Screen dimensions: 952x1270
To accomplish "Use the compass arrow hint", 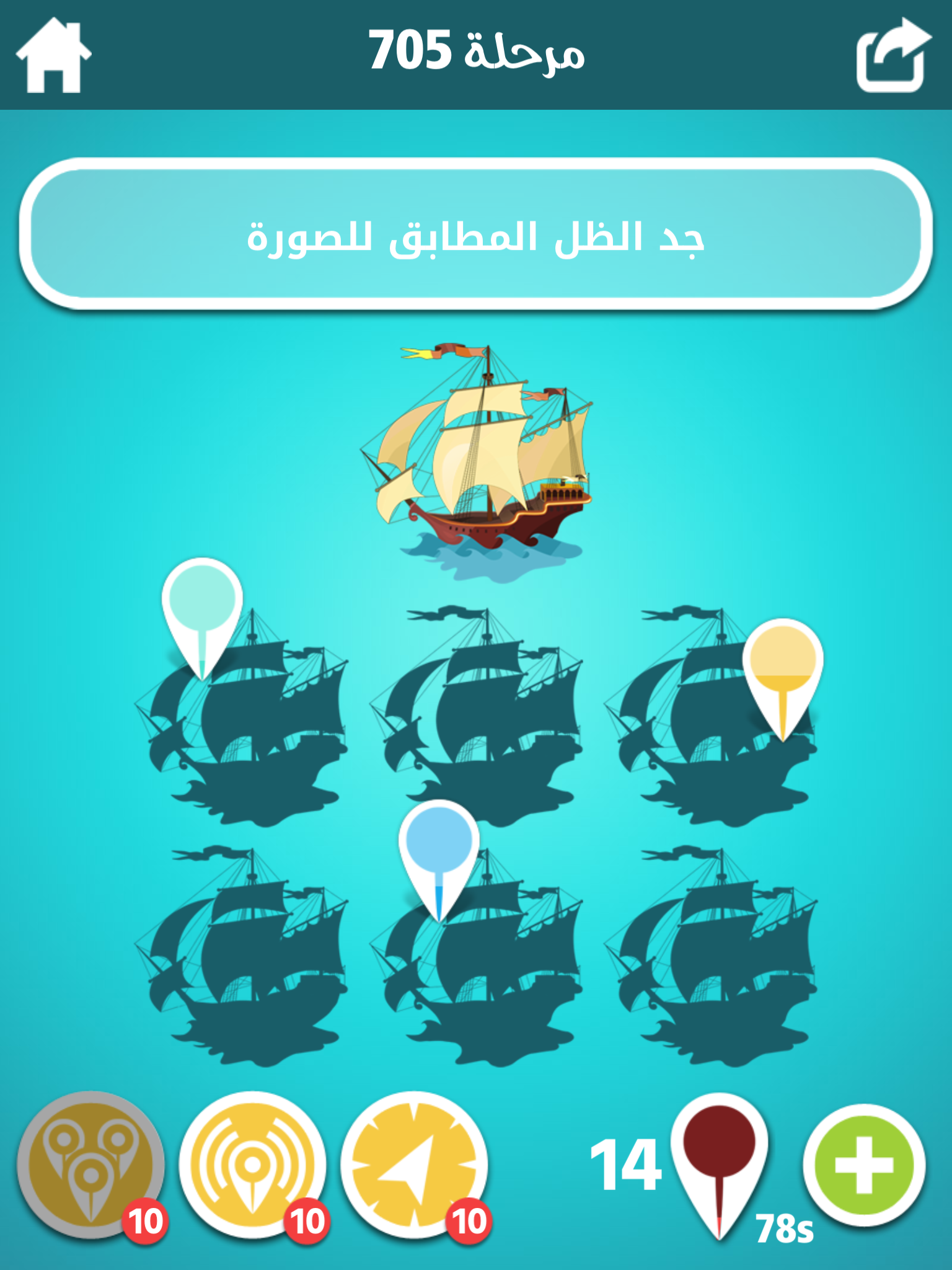I will coord(415,1165).
